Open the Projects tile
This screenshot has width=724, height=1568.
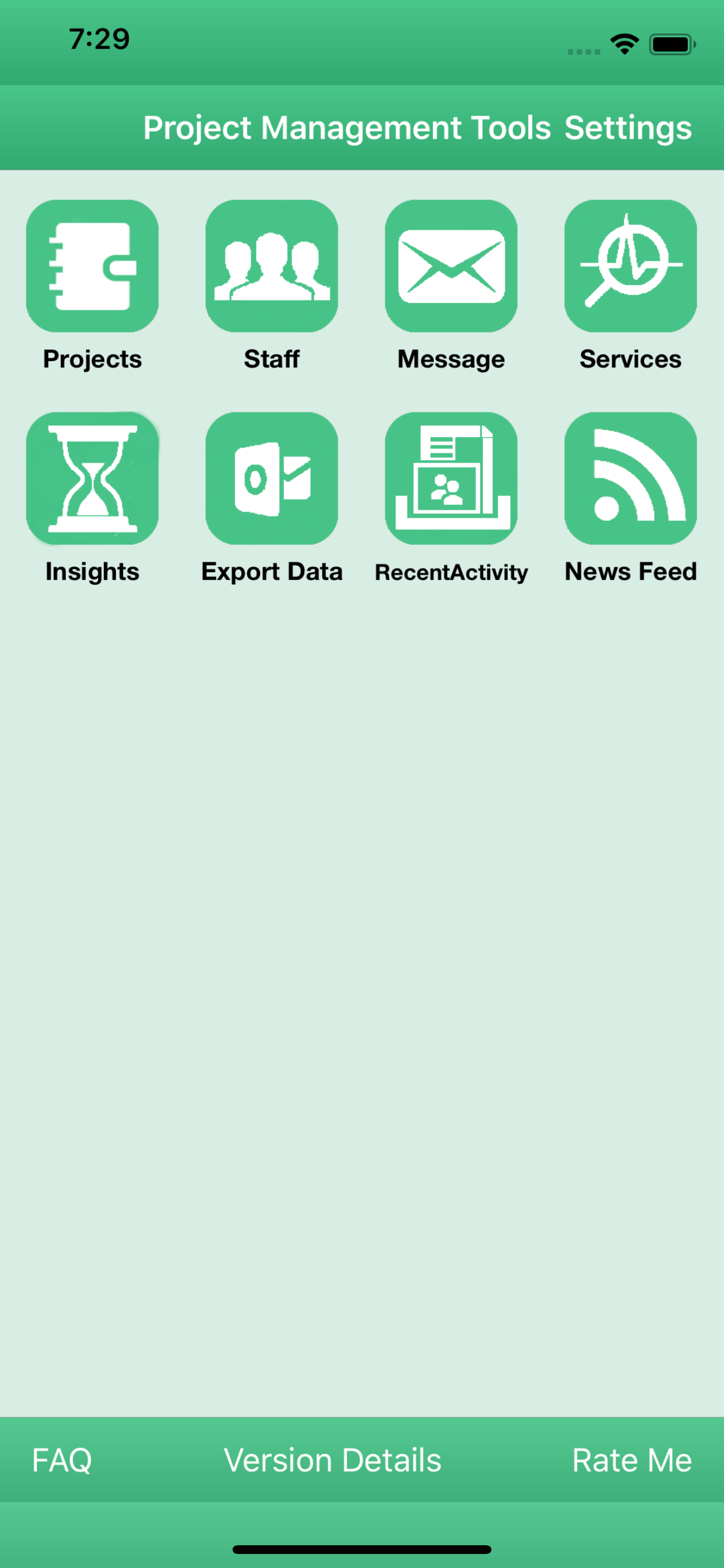pos(93,266)
